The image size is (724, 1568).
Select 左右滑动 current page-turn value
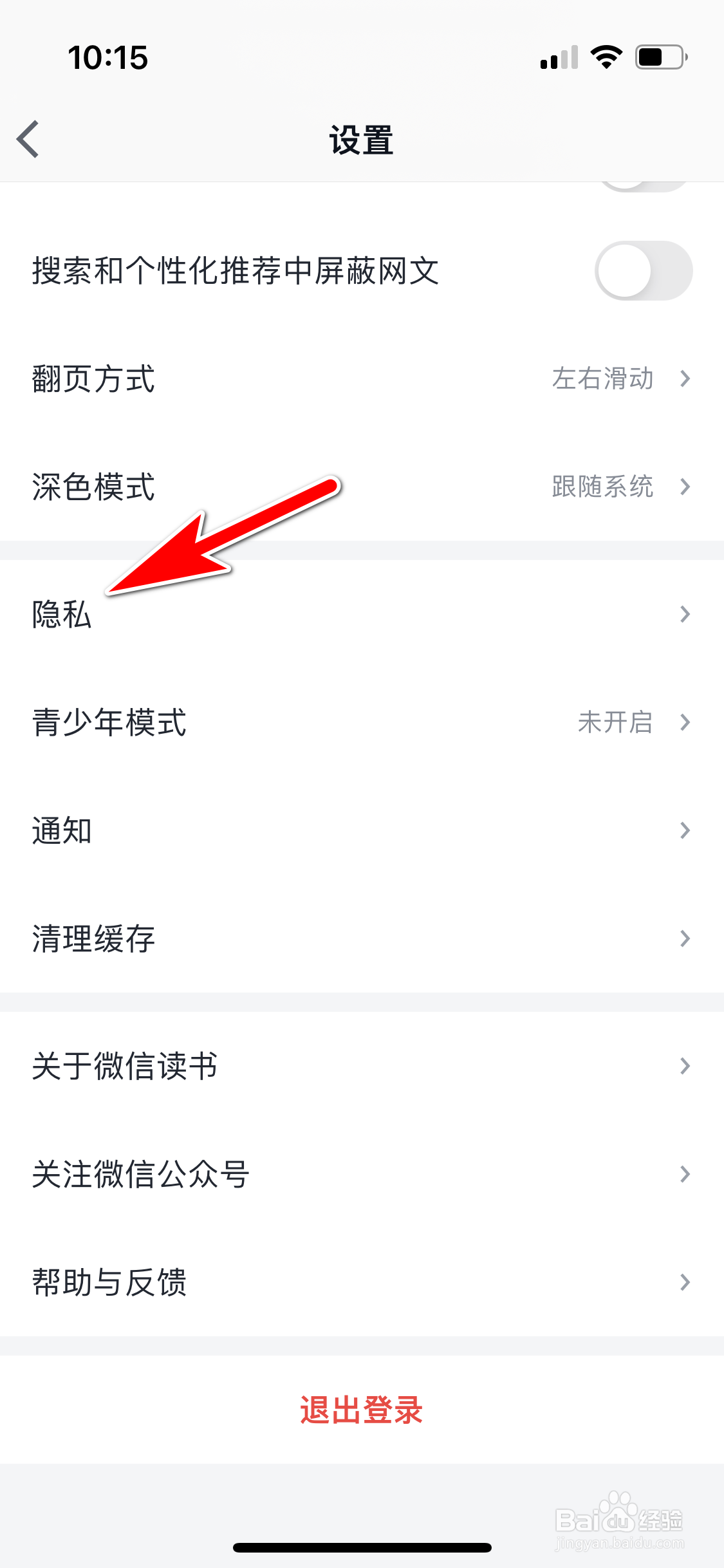click(605, 380)
